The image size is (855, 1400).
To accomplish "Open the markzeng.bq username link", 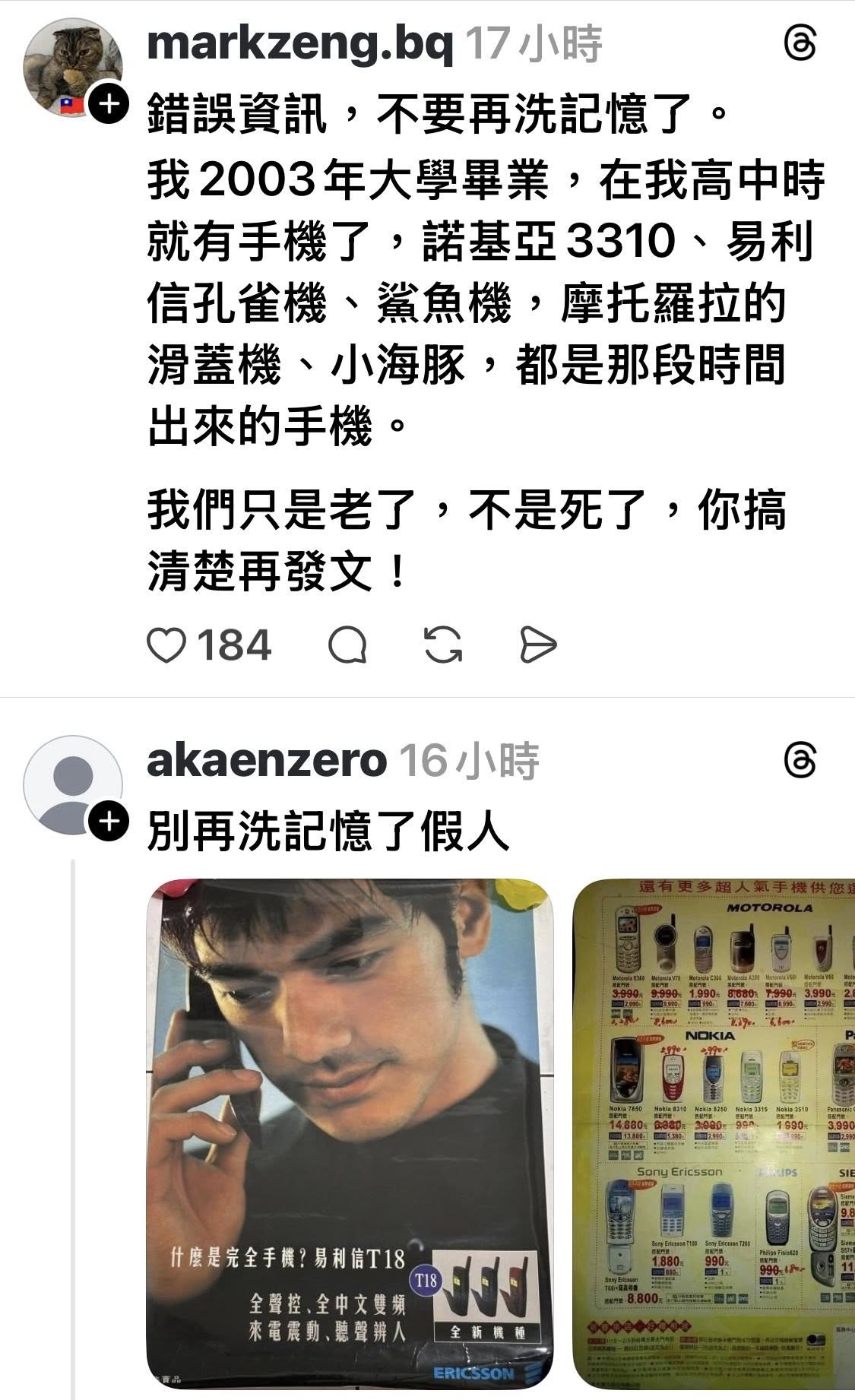I will (x=299, y=44).
